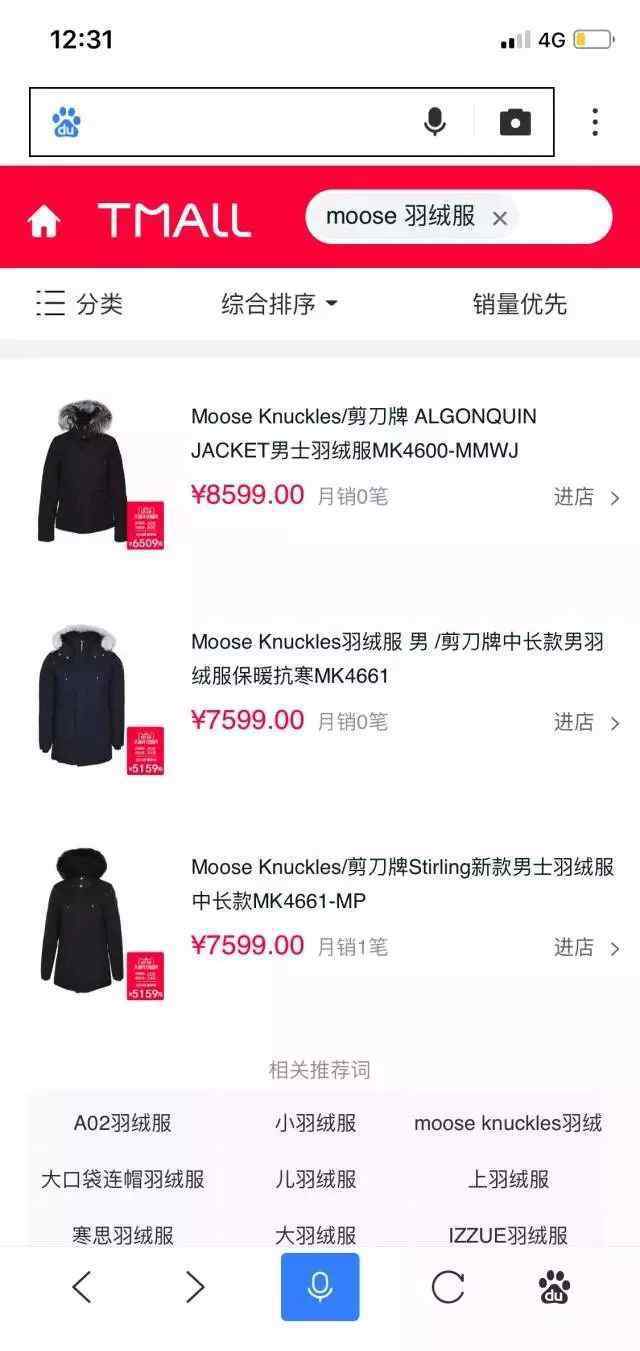Expand the 综合排序 sort dropdown

279,304
